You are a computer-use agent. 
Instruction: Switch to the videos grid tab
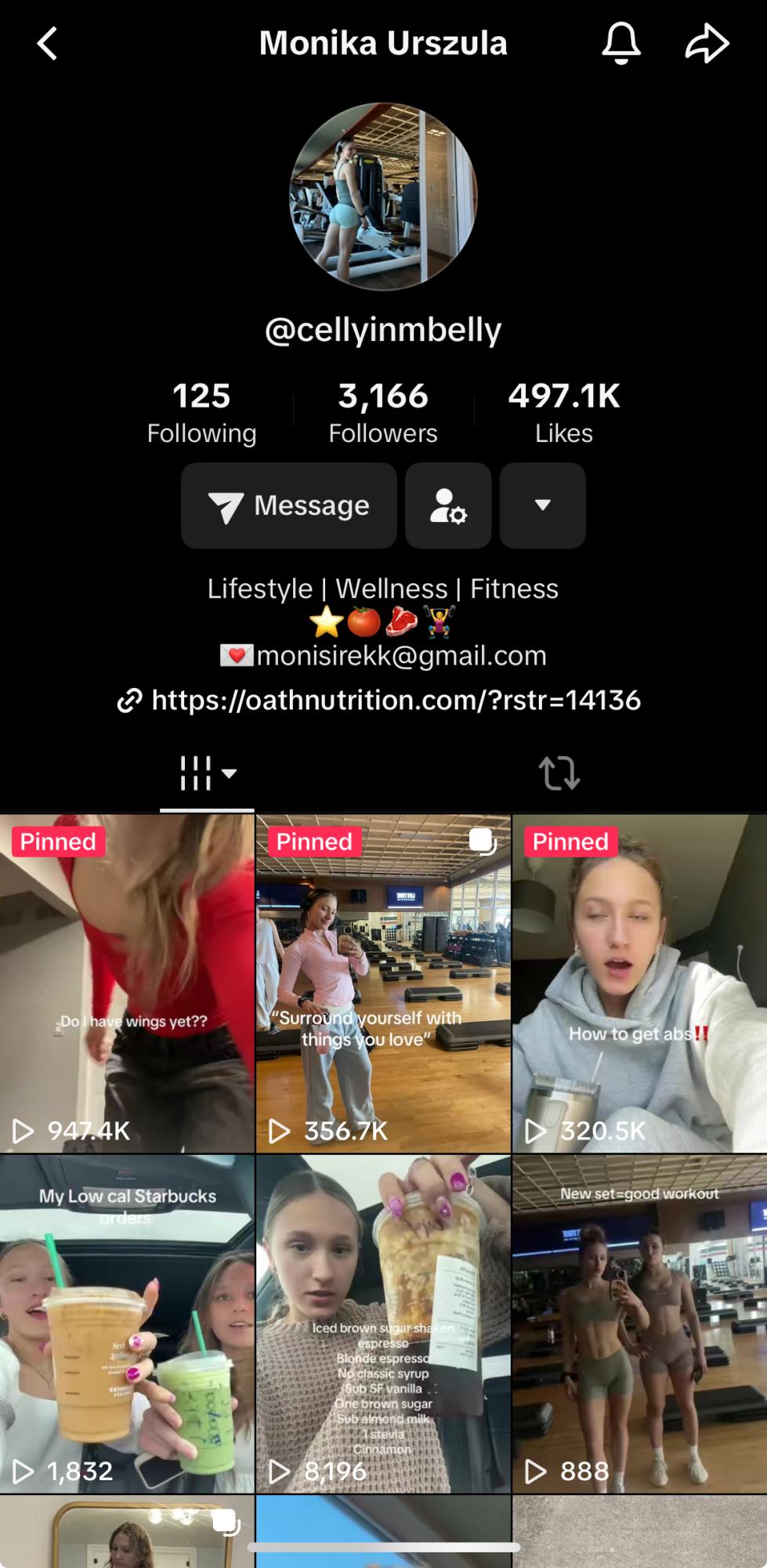point(207,773)
